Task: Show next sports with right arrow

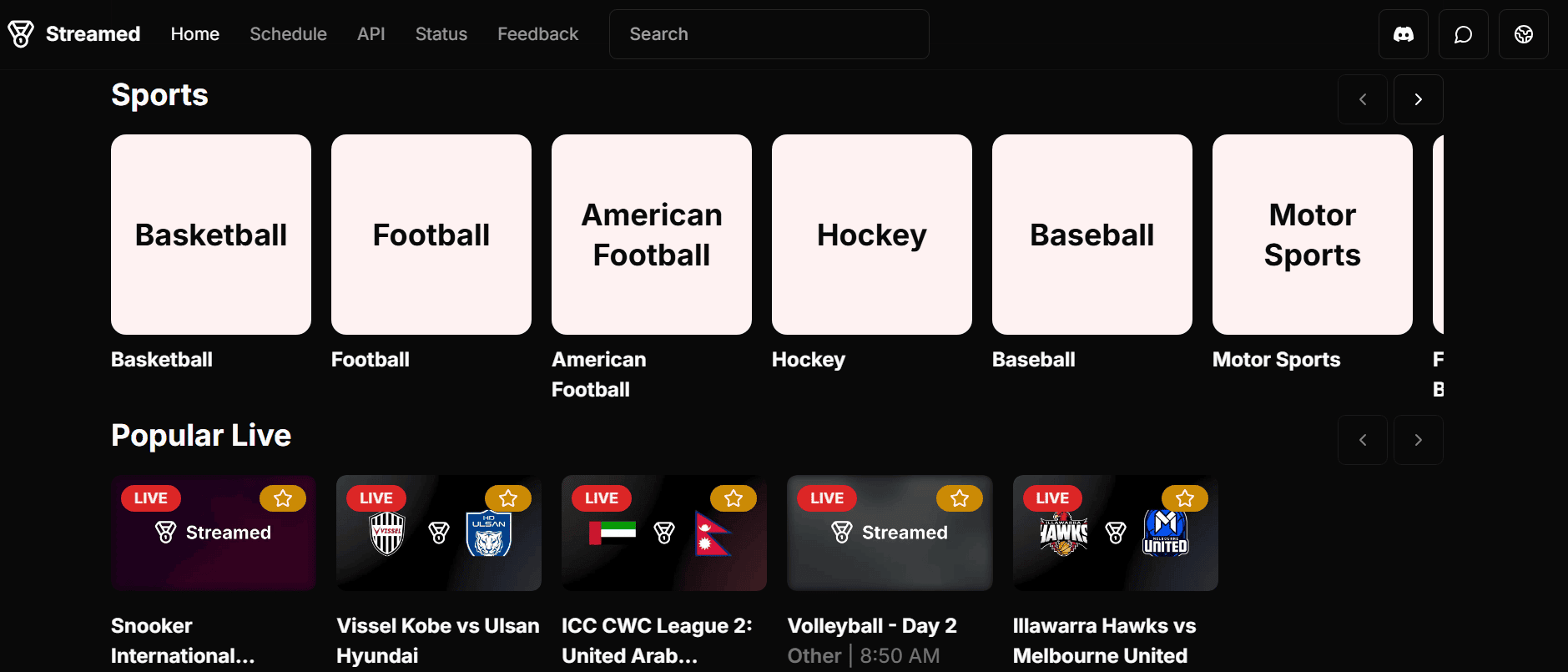Action: [1418, 99]
